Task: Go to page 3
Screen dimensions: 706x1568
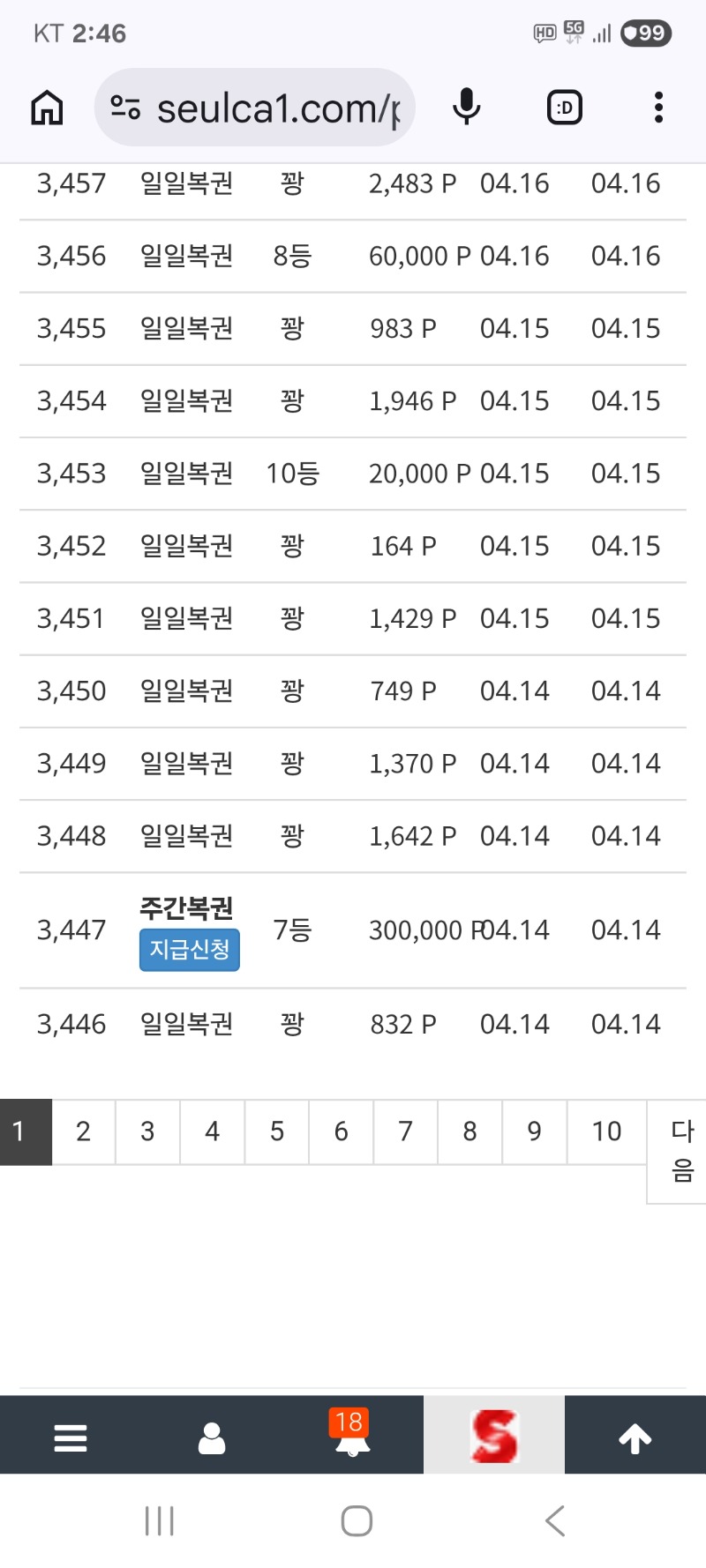Action: pyautogui.click(x=147, y=1131)
